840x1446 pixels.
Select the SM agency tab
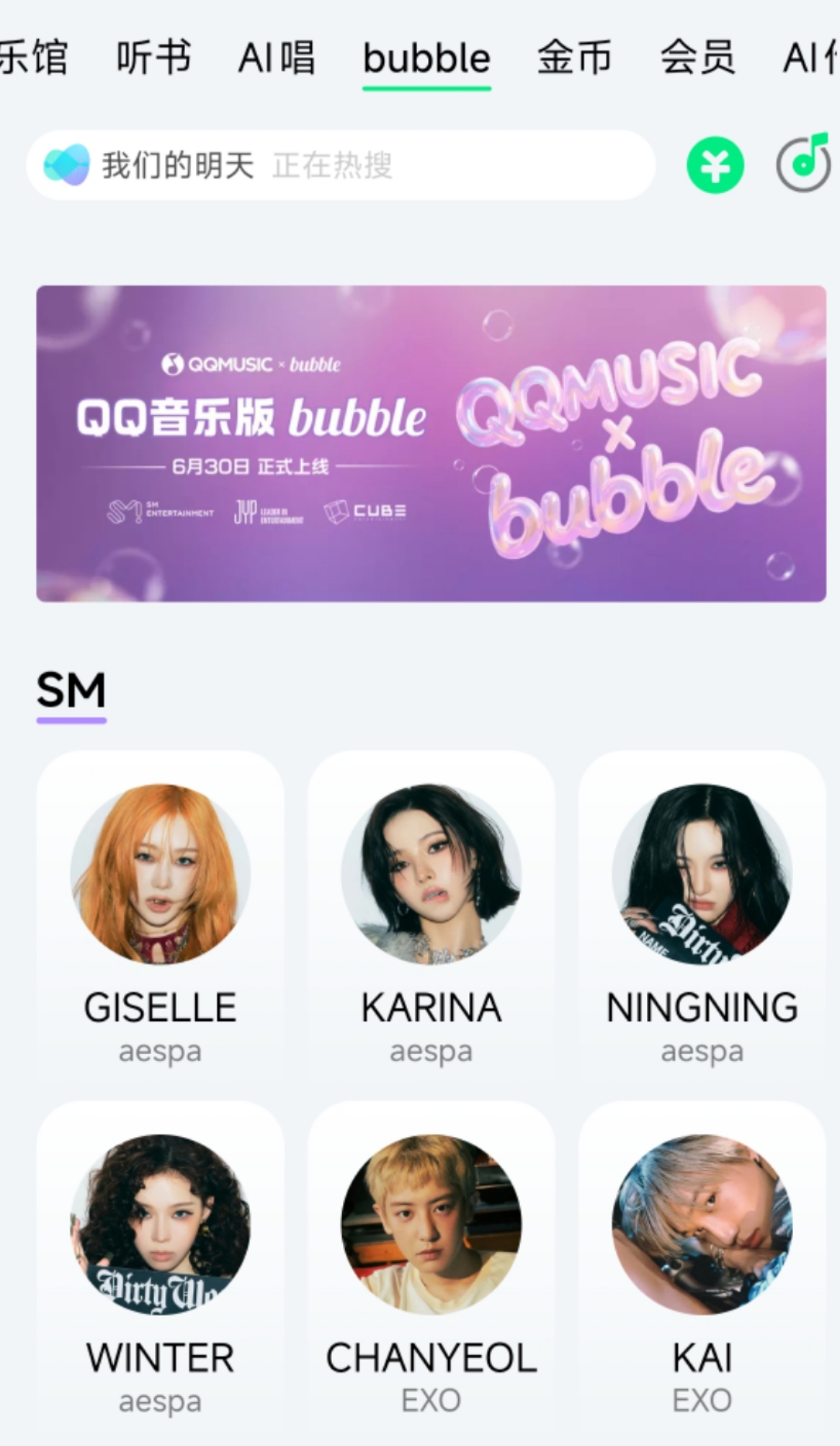(71, 692)
